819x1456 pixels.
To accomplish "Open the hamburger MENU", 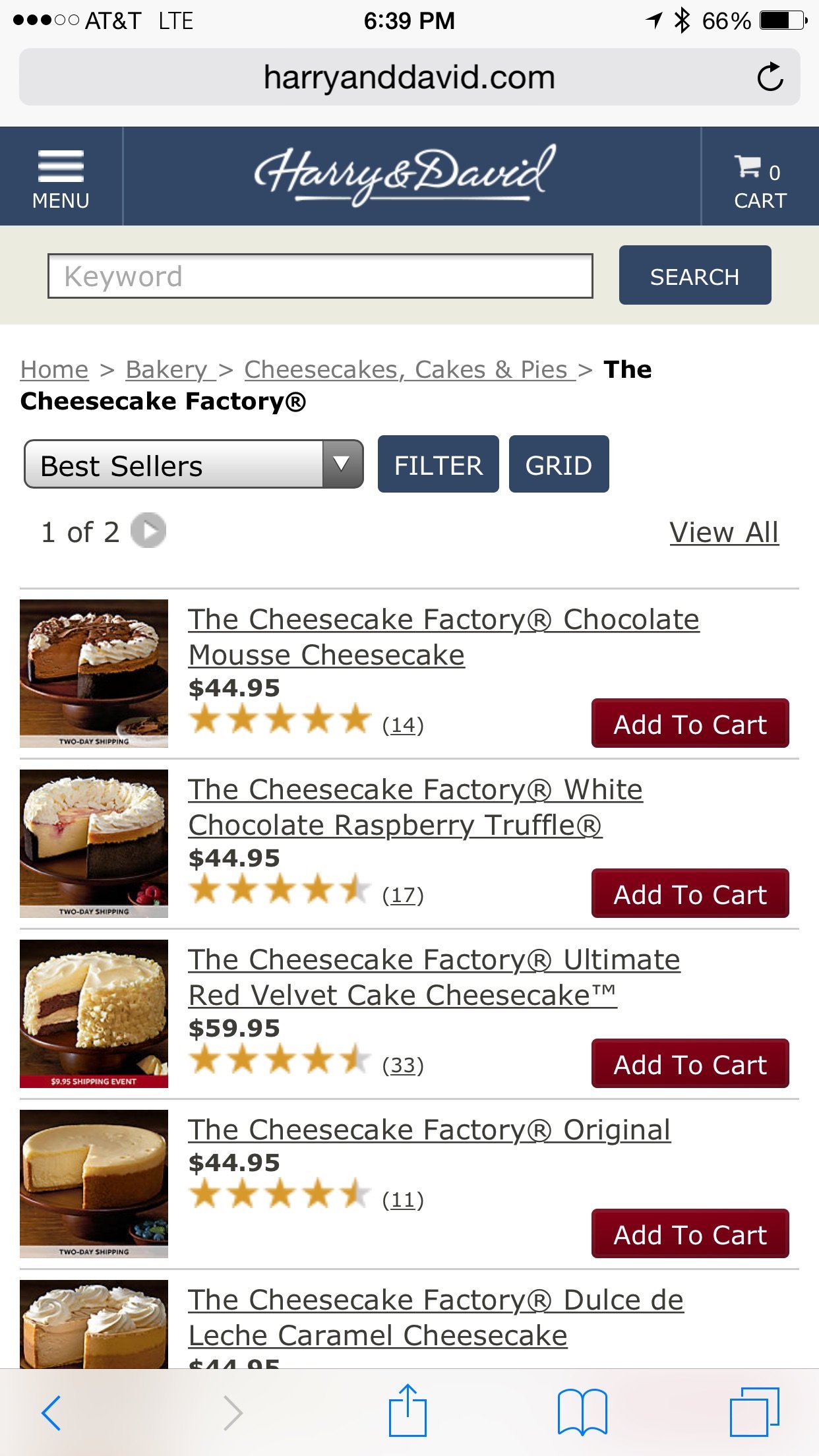I will click(61, 177).
